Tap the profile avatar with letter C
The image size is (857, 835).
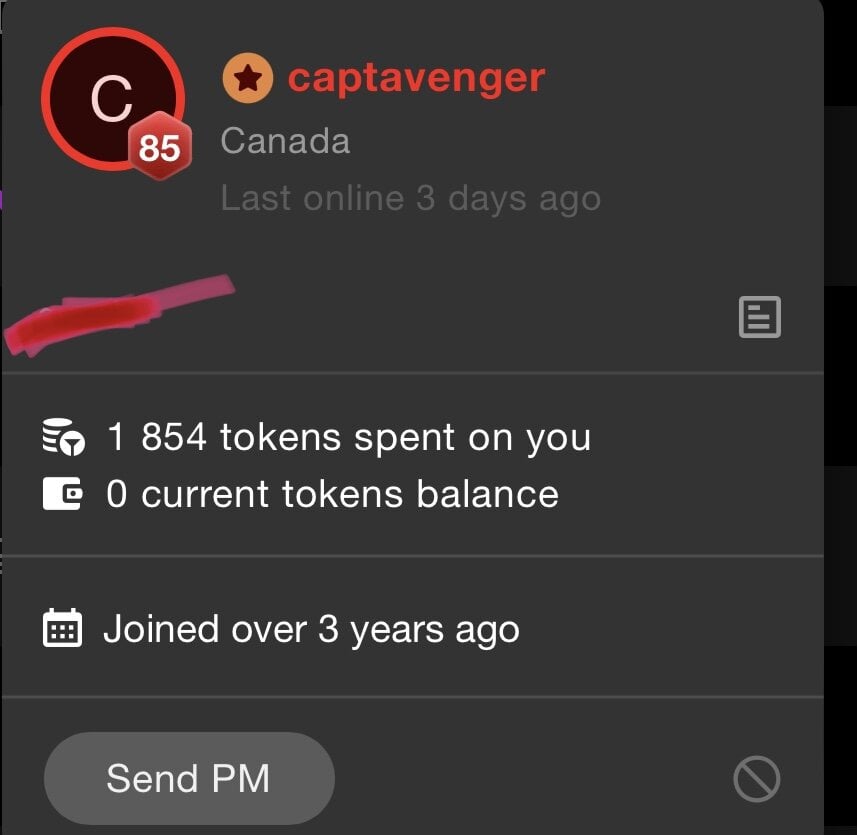pos(111,99)
